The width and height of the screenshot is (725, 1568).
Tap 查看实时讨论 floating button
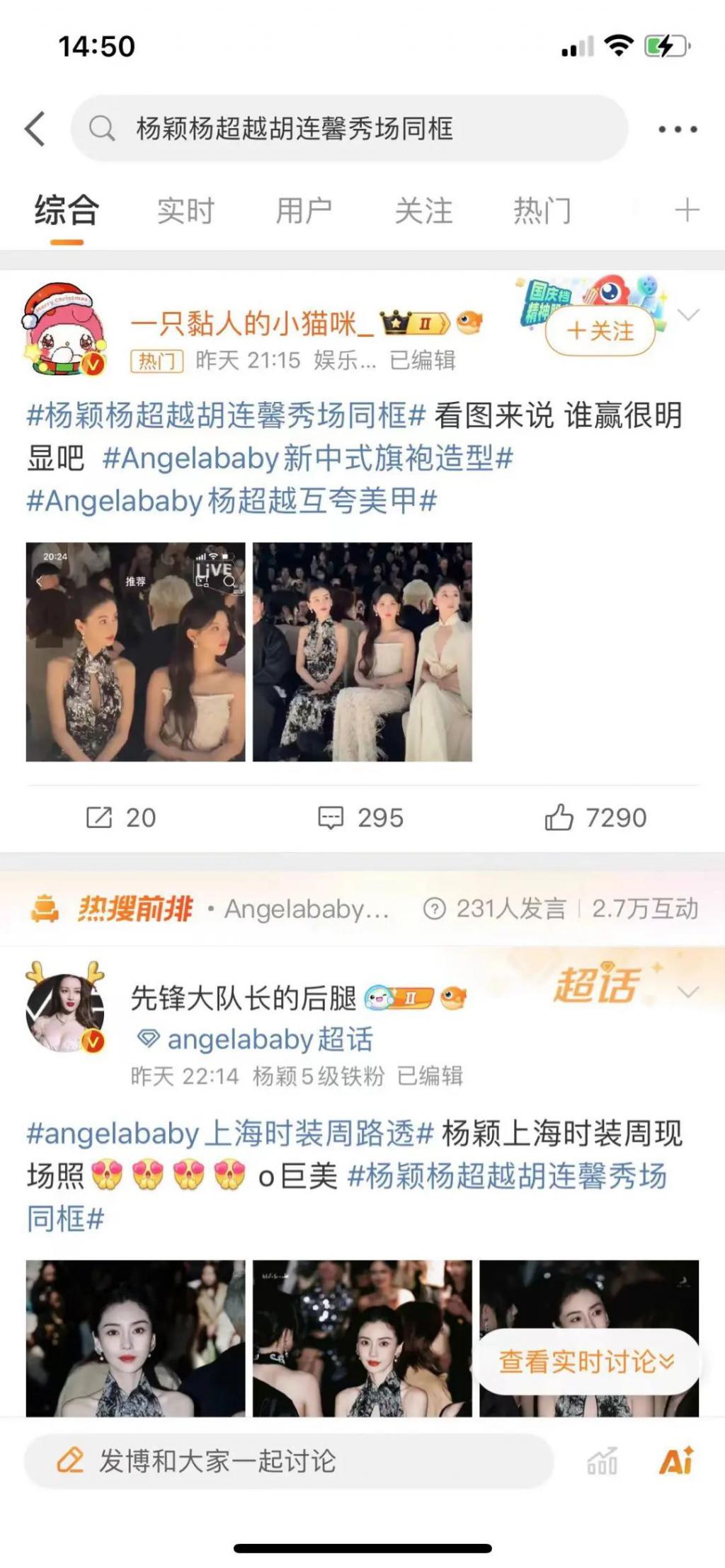click(587, 1361)
